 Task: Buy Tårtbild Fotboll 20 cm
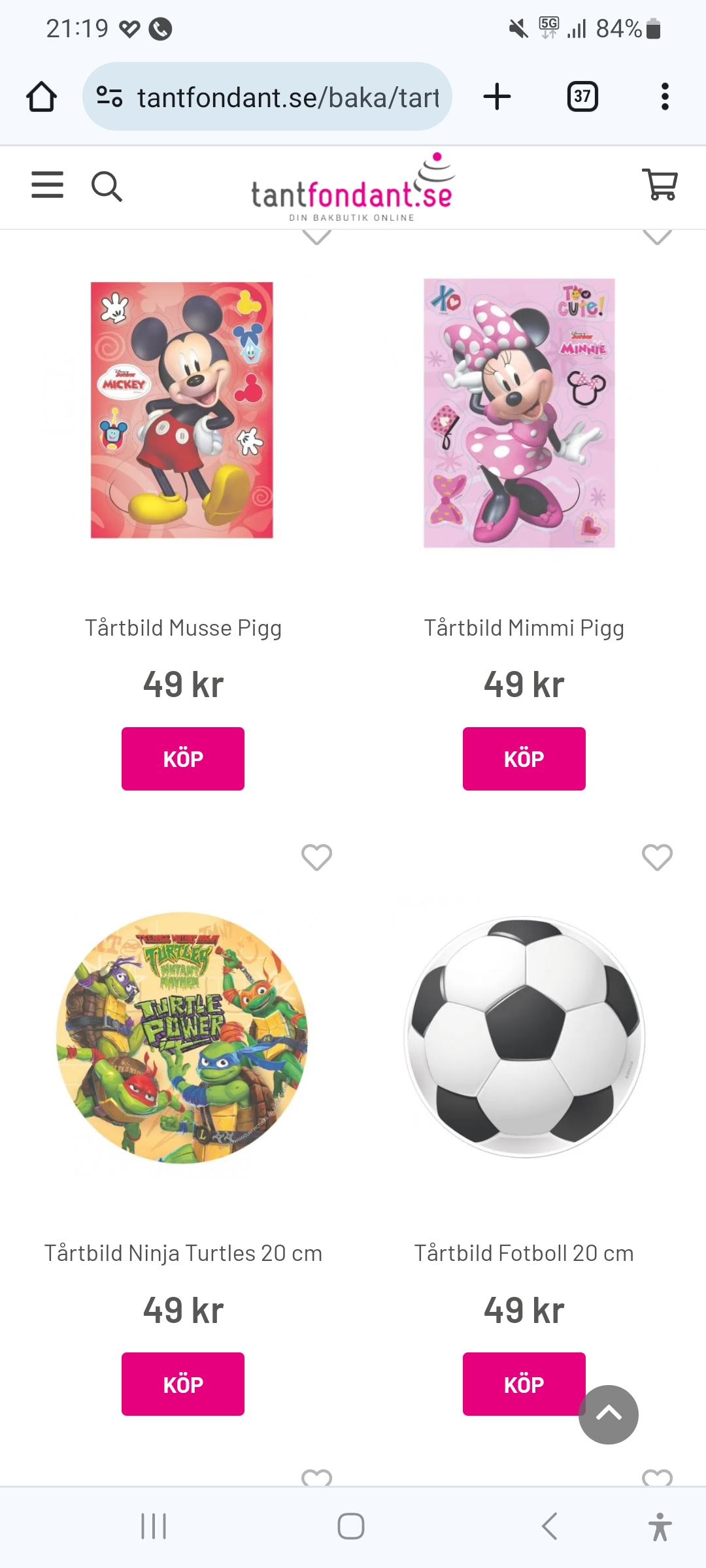pyautogui.click(x=516, y=1384)
